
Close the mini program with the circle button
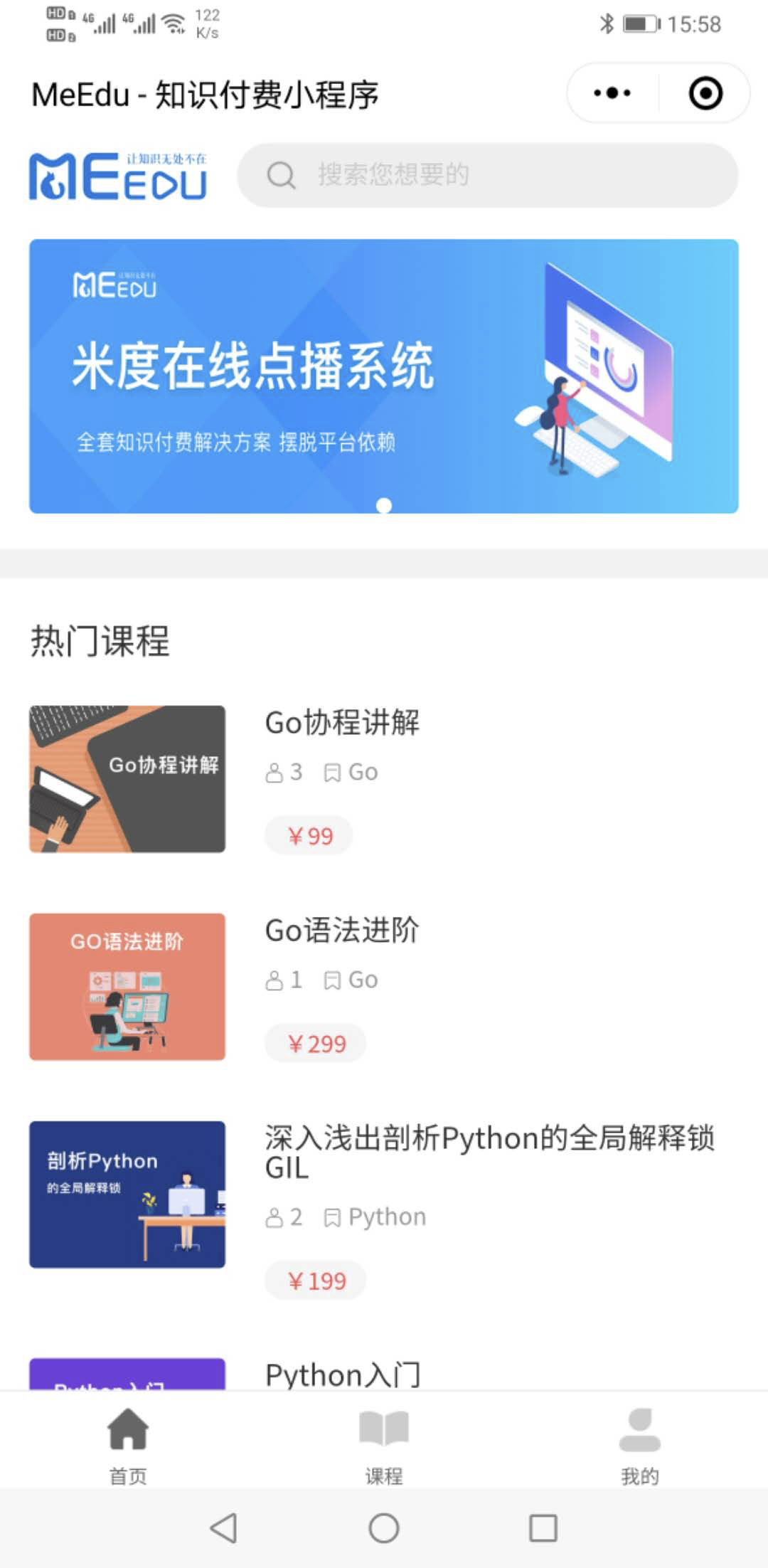705,93
